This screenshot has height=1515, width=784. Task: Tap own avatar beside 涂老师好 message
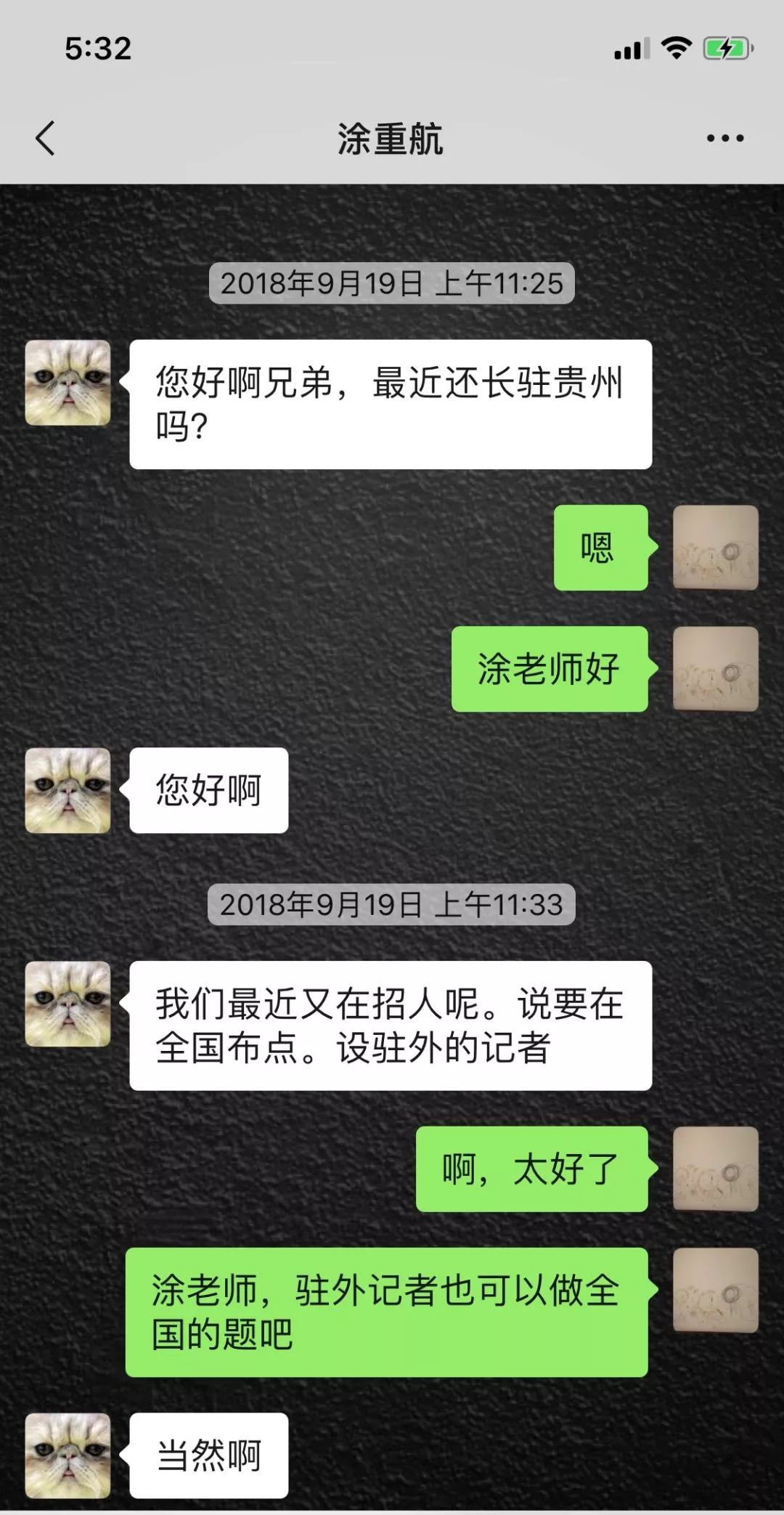tap(715, 669)
